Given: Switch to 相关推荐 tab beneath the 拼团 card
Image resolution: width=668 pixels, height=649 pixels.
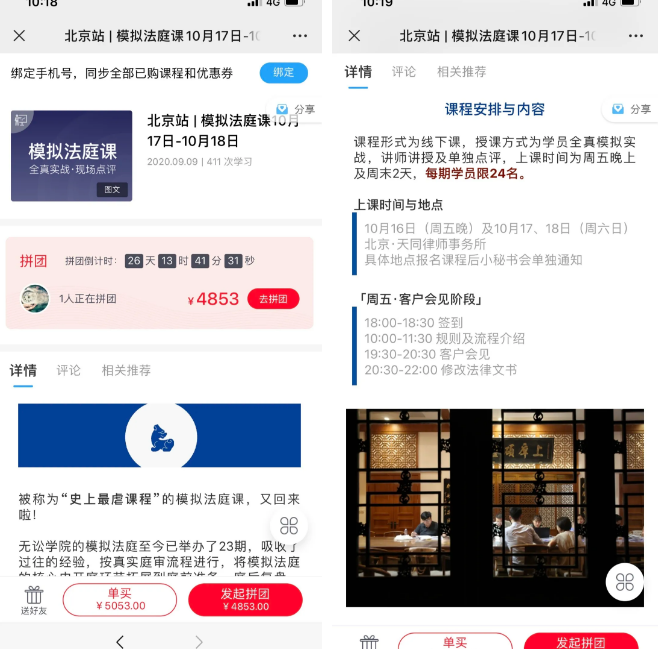Looking at the screenshot, I should point(126,370).
